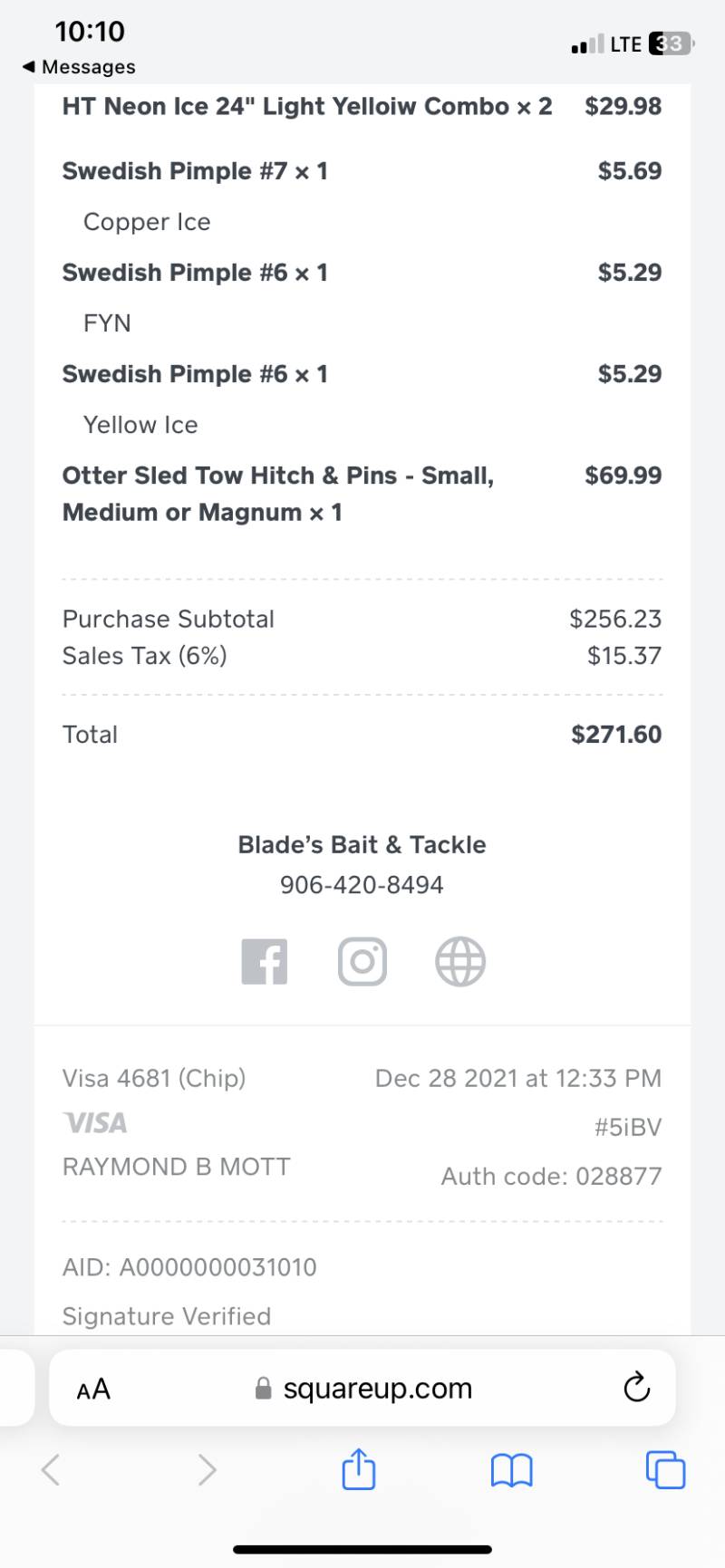Open Blade's Bait & Tackle Facebook page
This screenshot has height=1568, width=725.
pos(265,961)
